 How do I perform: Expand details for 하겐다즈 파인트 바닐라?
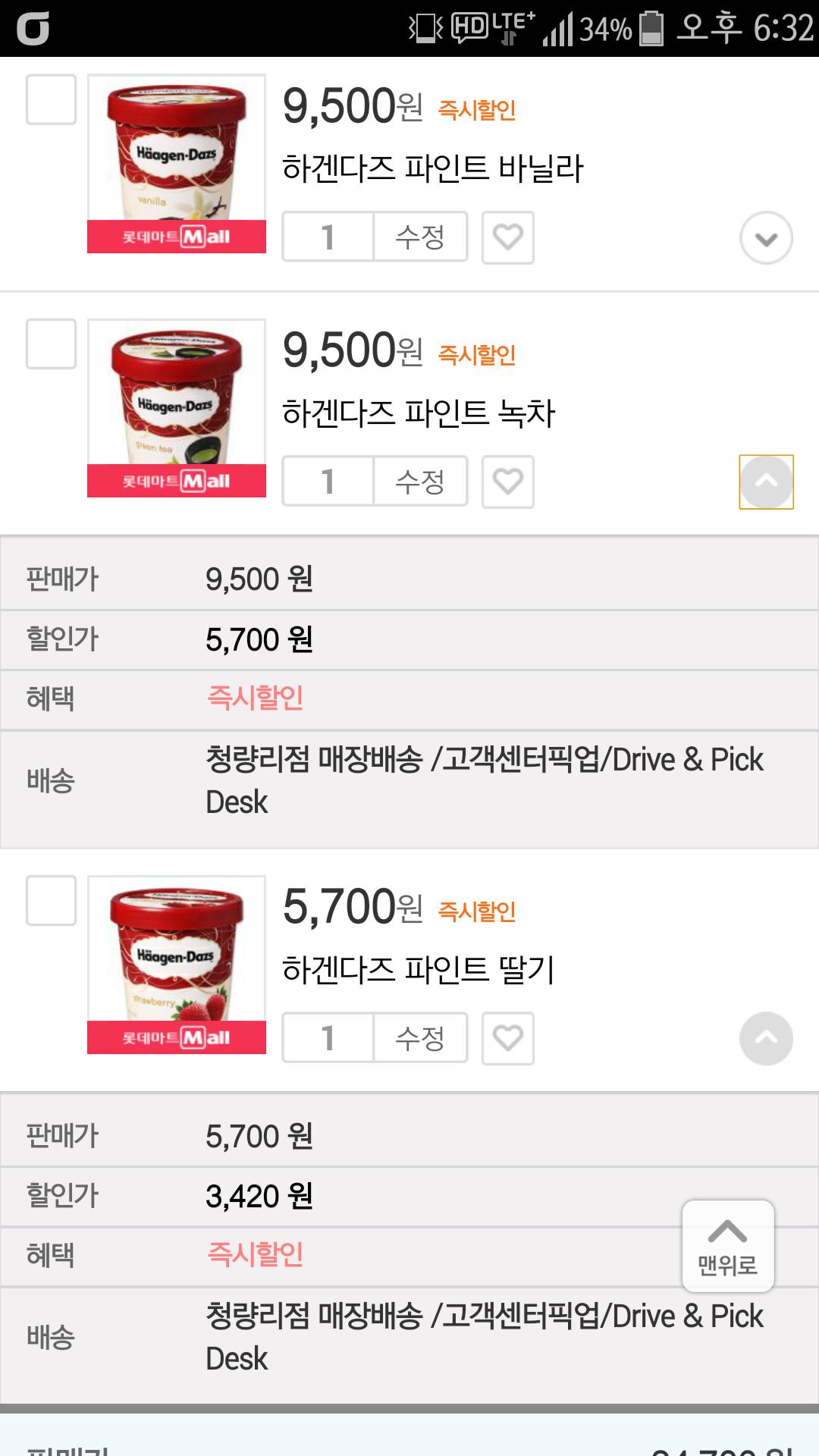[x=766, y=238]
